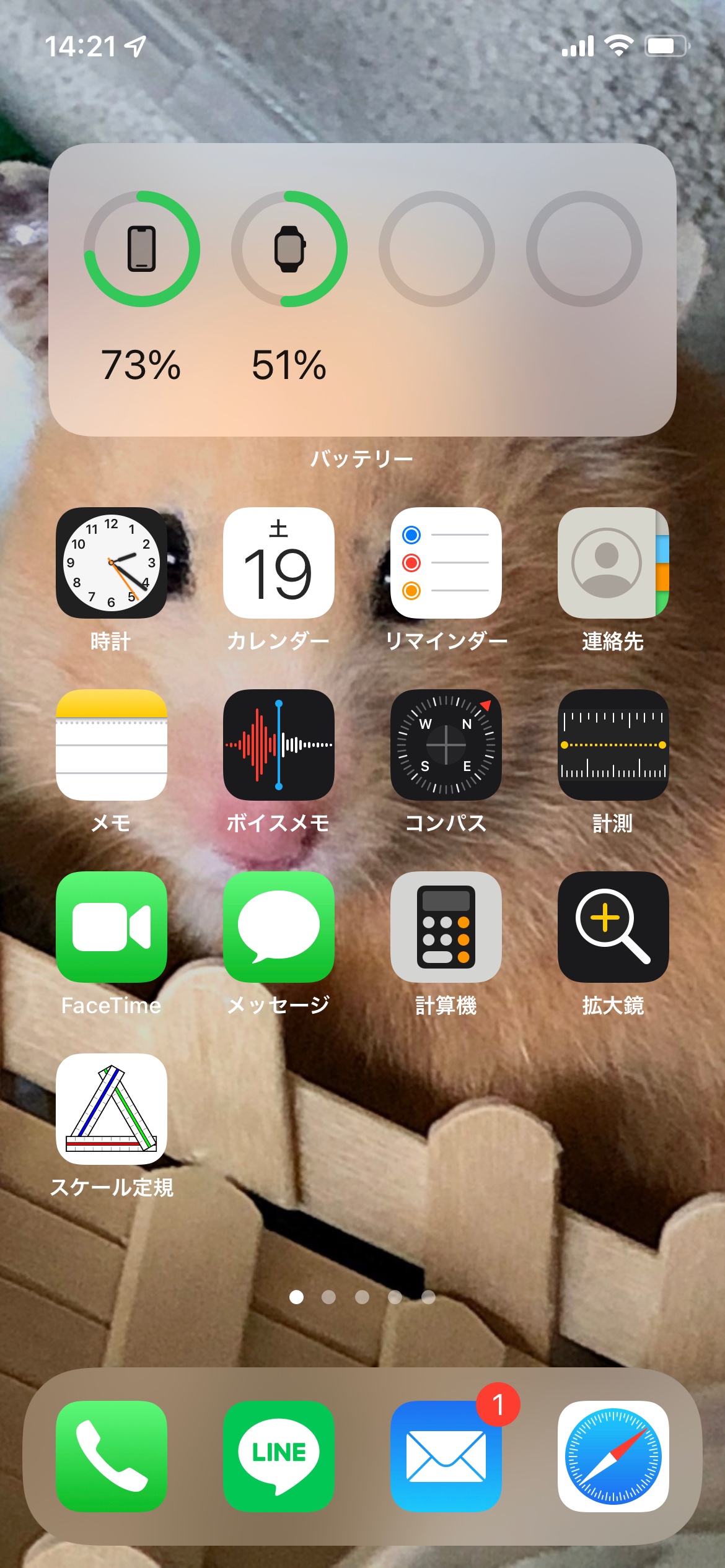Open the Calendar app (カレンダー)
Screen dimensions: 725x1568
(x=279, y=563)
